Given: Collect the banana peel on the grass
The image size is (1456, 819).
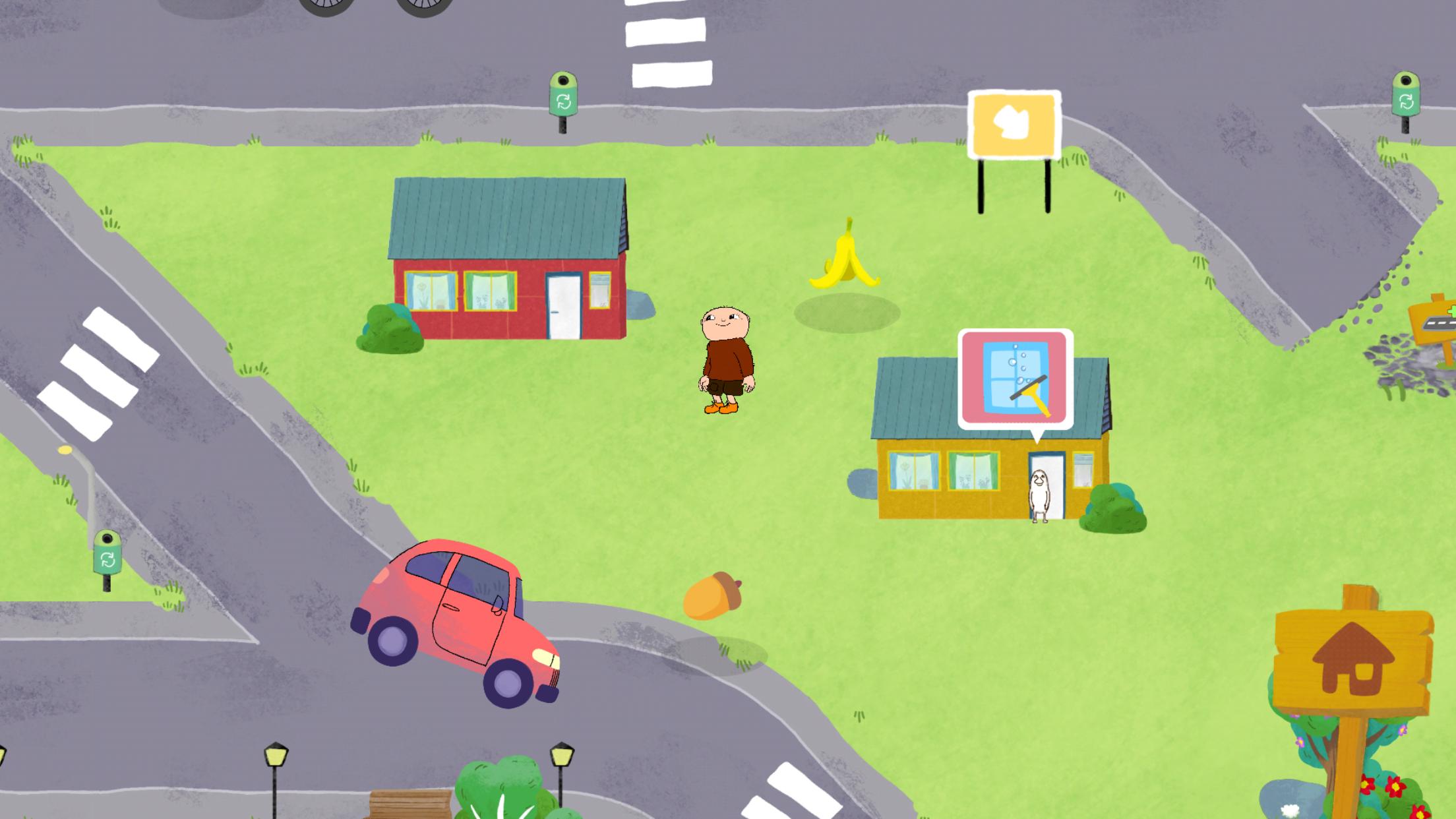Looking at the screenshot, I should 845,258.
